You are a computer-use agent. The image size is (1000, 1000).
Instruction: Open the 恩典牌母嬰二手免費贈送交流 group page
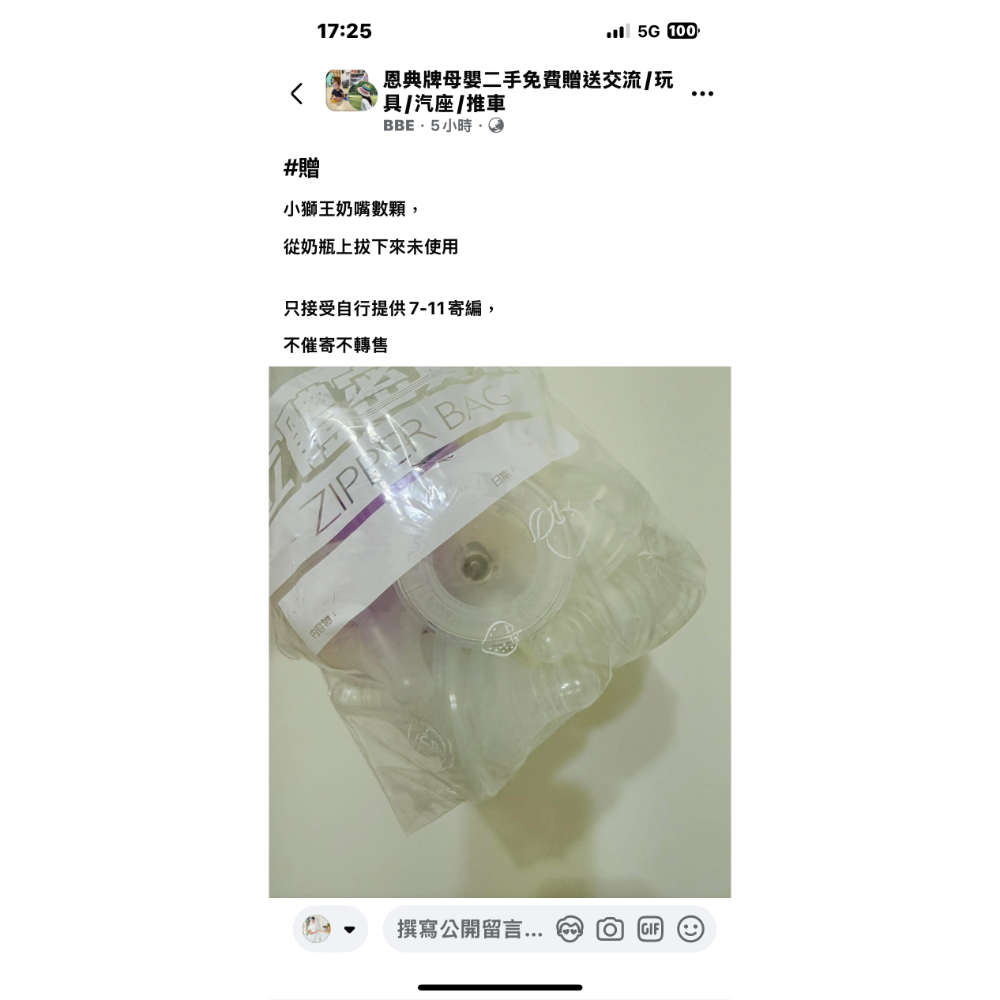click(x=528, y=91)
